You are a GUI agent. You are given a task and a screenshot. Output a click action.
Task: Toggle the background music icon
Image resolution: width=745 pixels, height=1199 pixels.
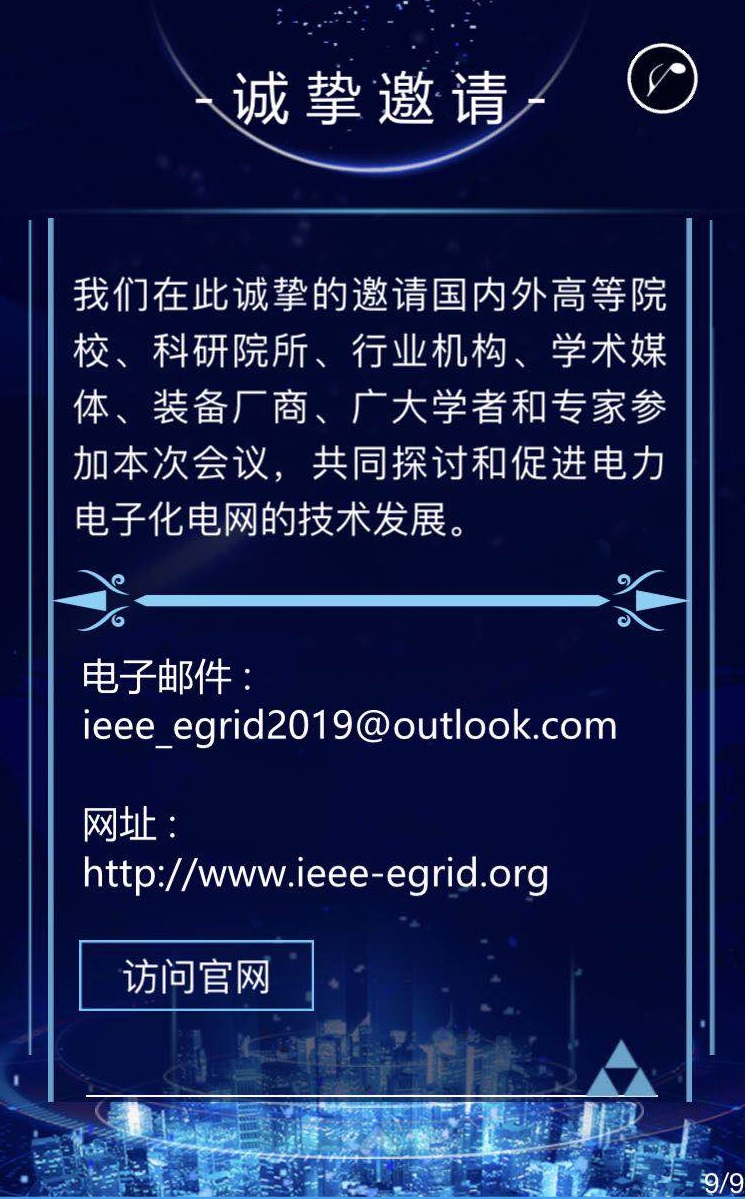662,79
